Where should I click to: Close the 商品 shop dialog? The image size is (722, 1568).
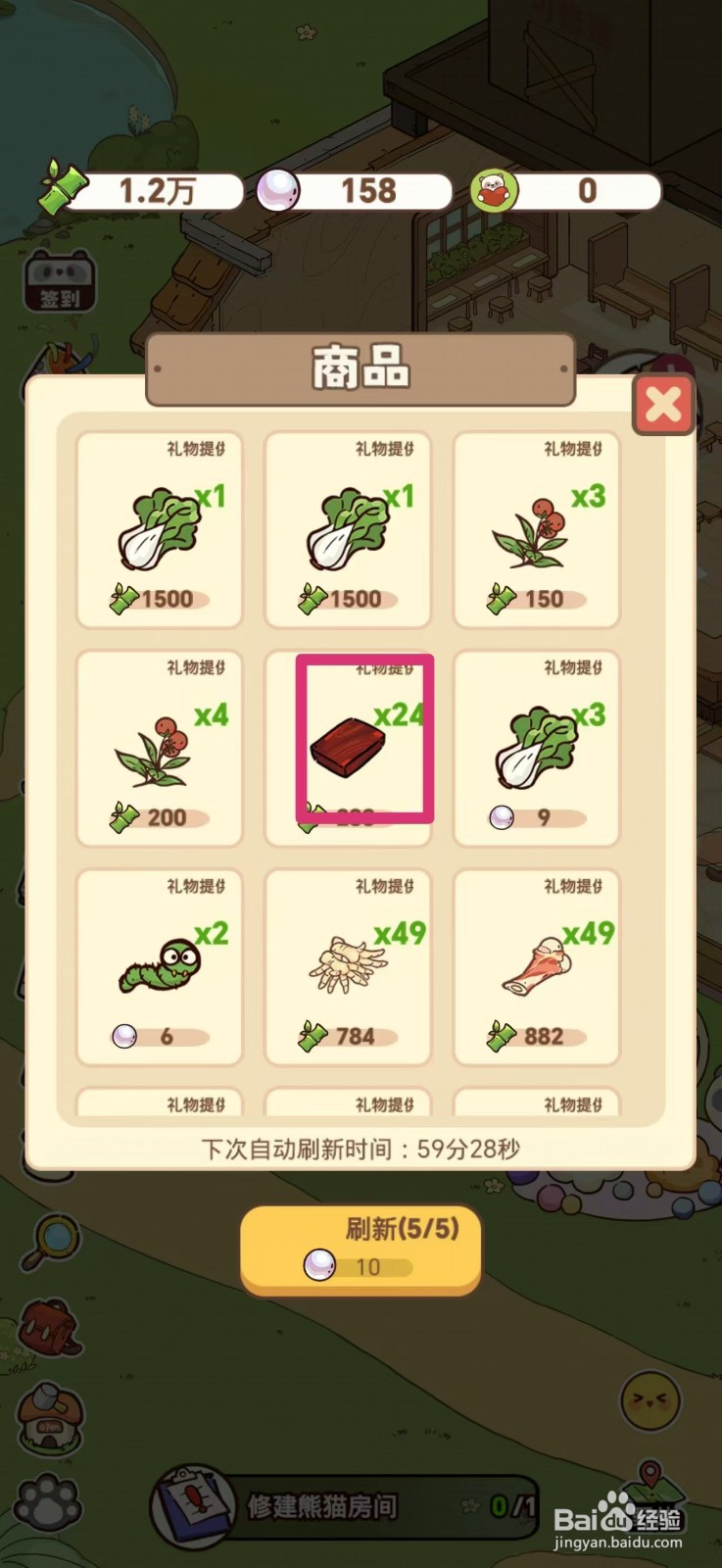(663, 405)
